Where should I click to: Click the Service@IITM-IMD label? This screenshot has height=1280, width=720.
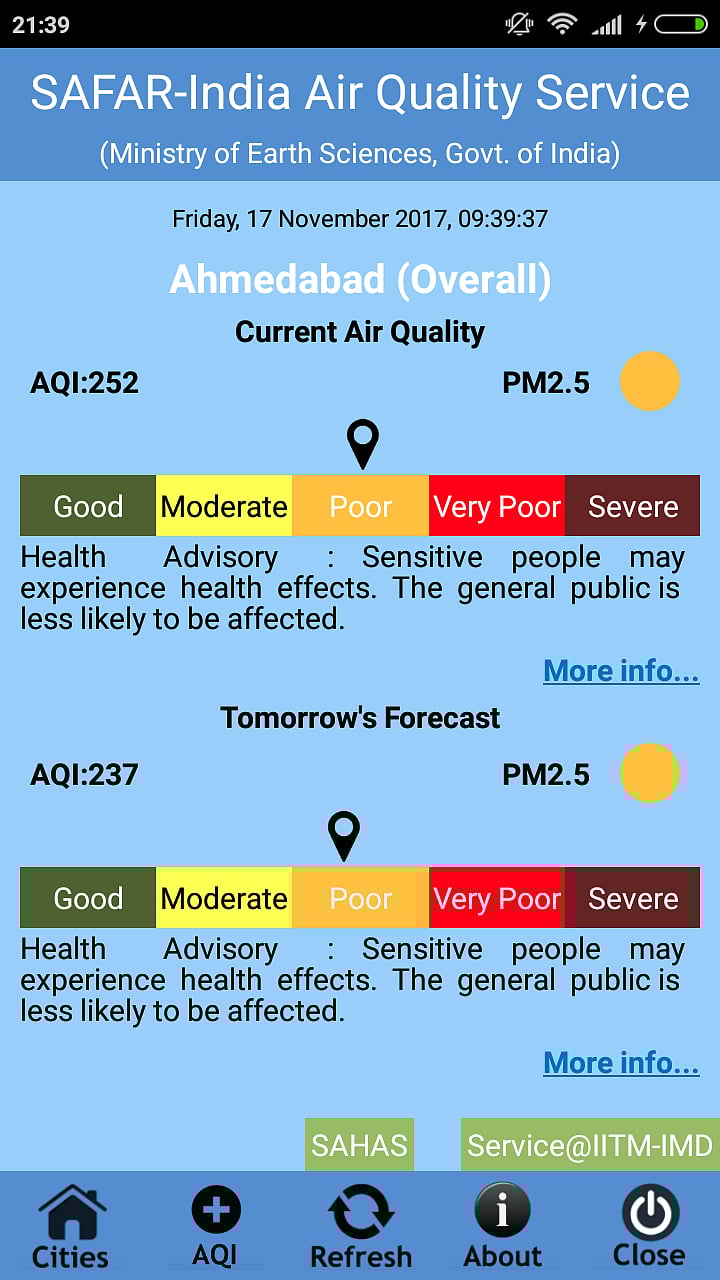tap(589, 1145)
